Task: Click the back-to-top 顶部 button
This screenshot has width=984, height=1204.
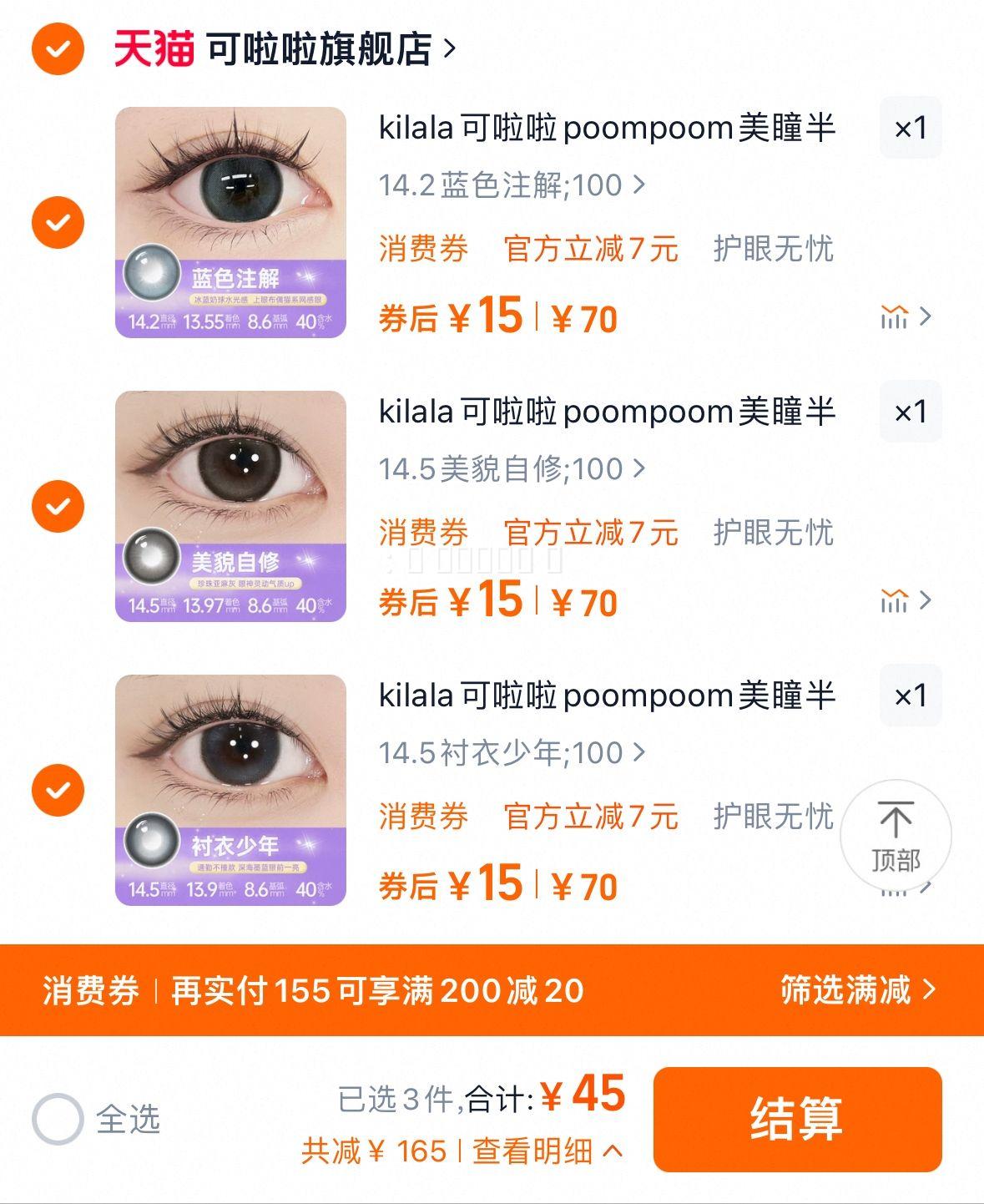Action: tap(897, 837)
